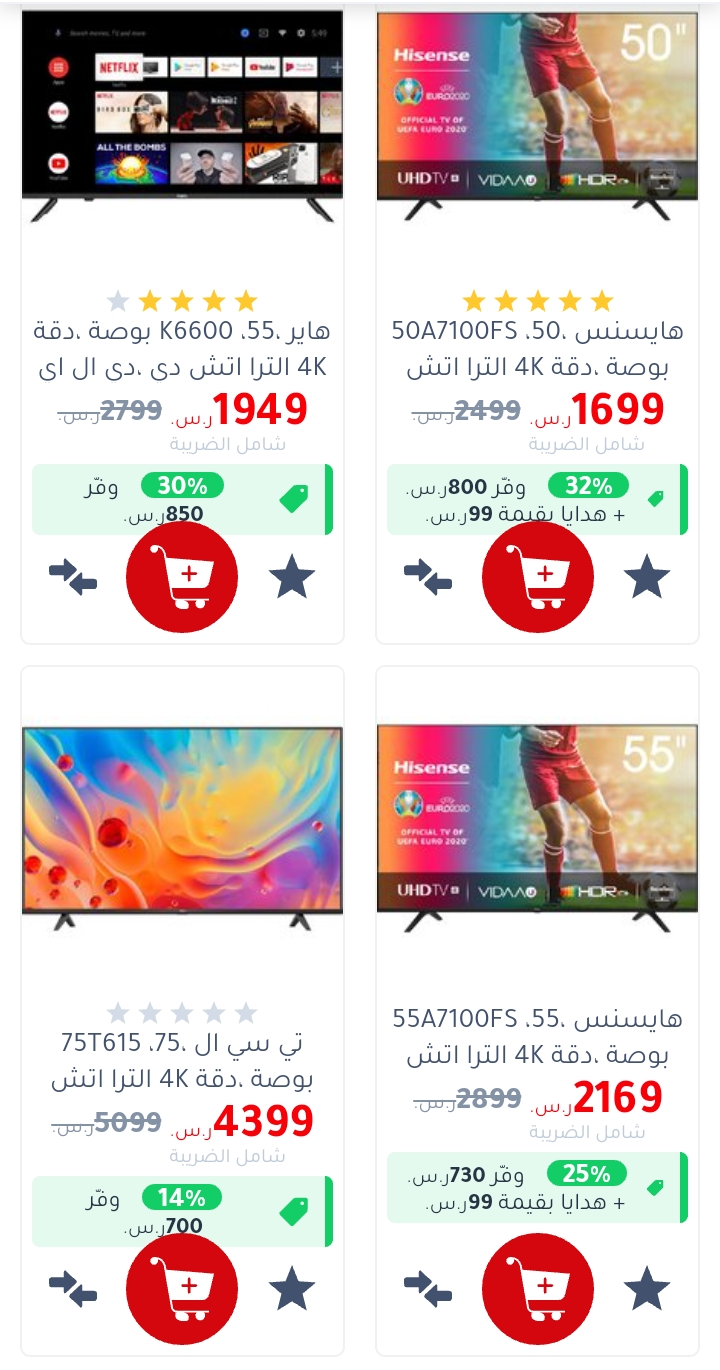This screenshot has height=1370, width=720.
Task: Favorite the Haier K6600 TV with star icon
Action: (x=292, y=578)
